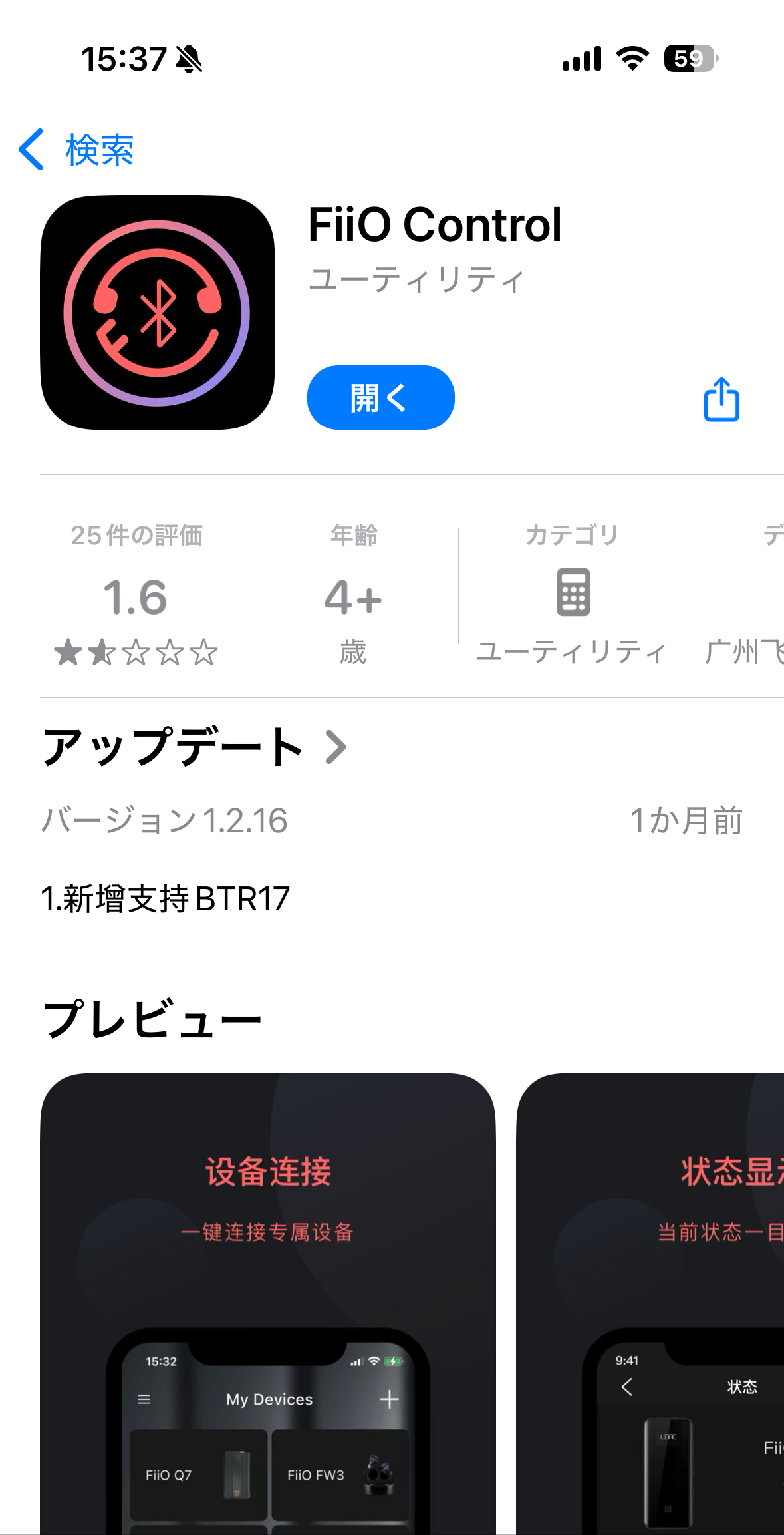Tap the 開く button to open FiiO Control
This screenshot has height=1535, width=784.
coord(380,397)
